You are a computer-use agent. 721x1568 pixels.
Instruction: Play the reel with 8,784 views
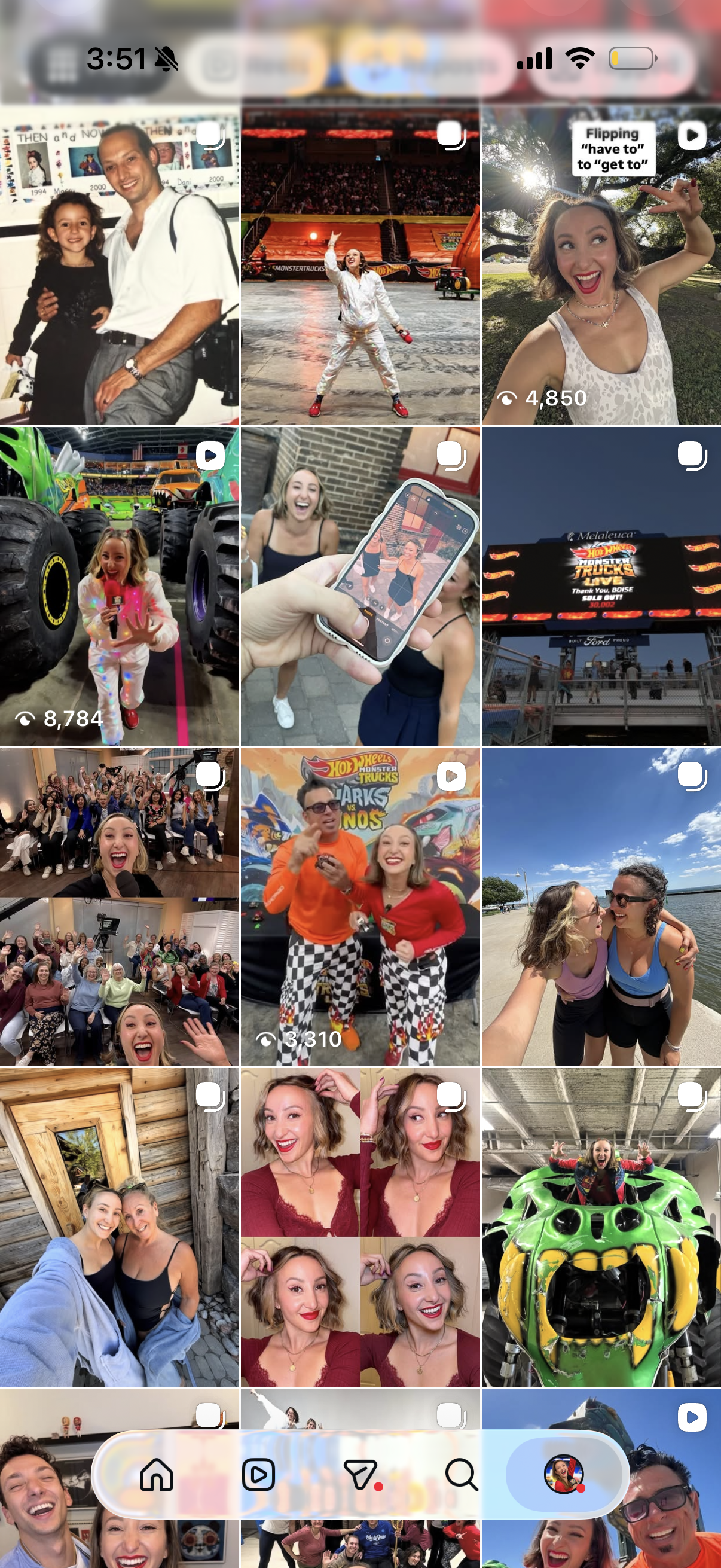click(x=119, y=586)
